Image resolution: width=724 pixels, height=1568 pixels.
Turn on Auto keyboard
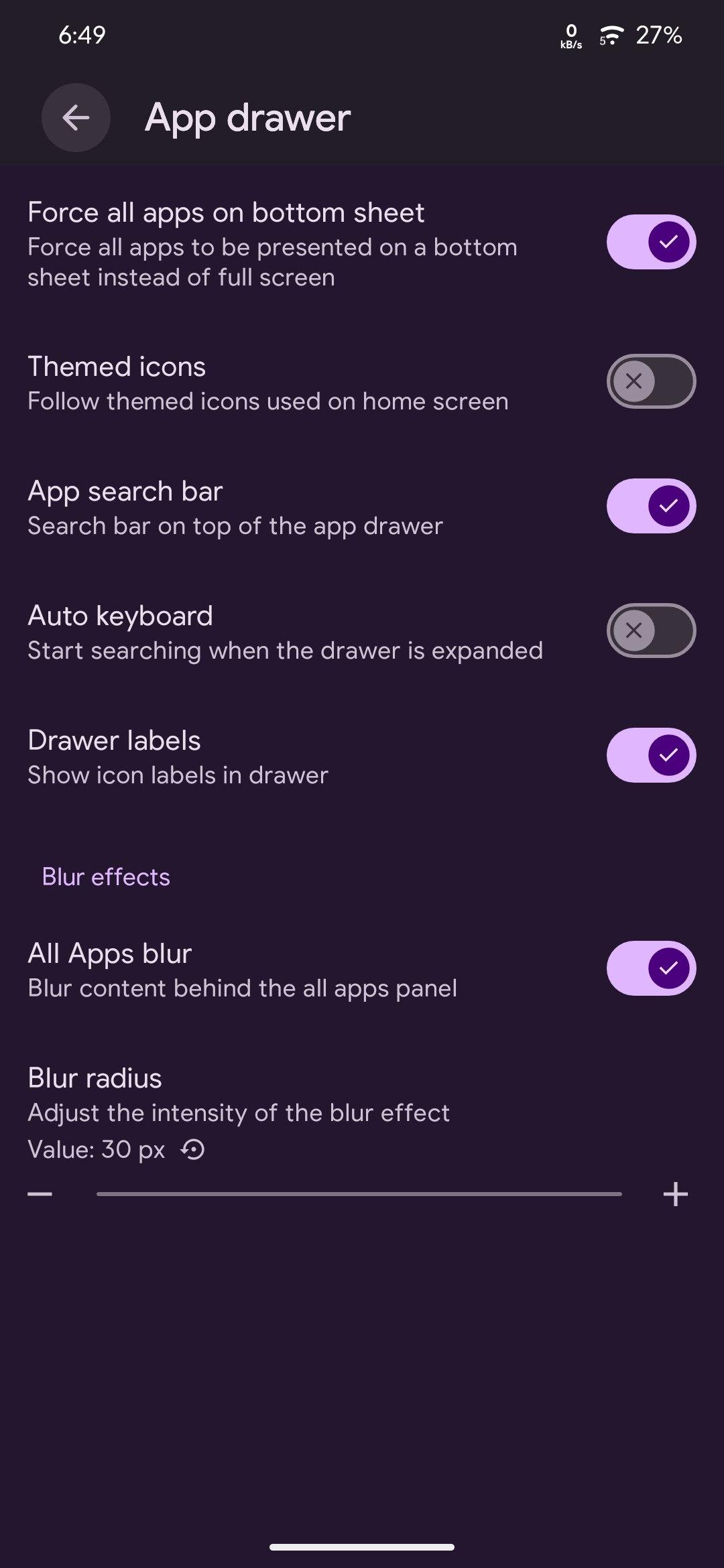(x=651, y=631)
